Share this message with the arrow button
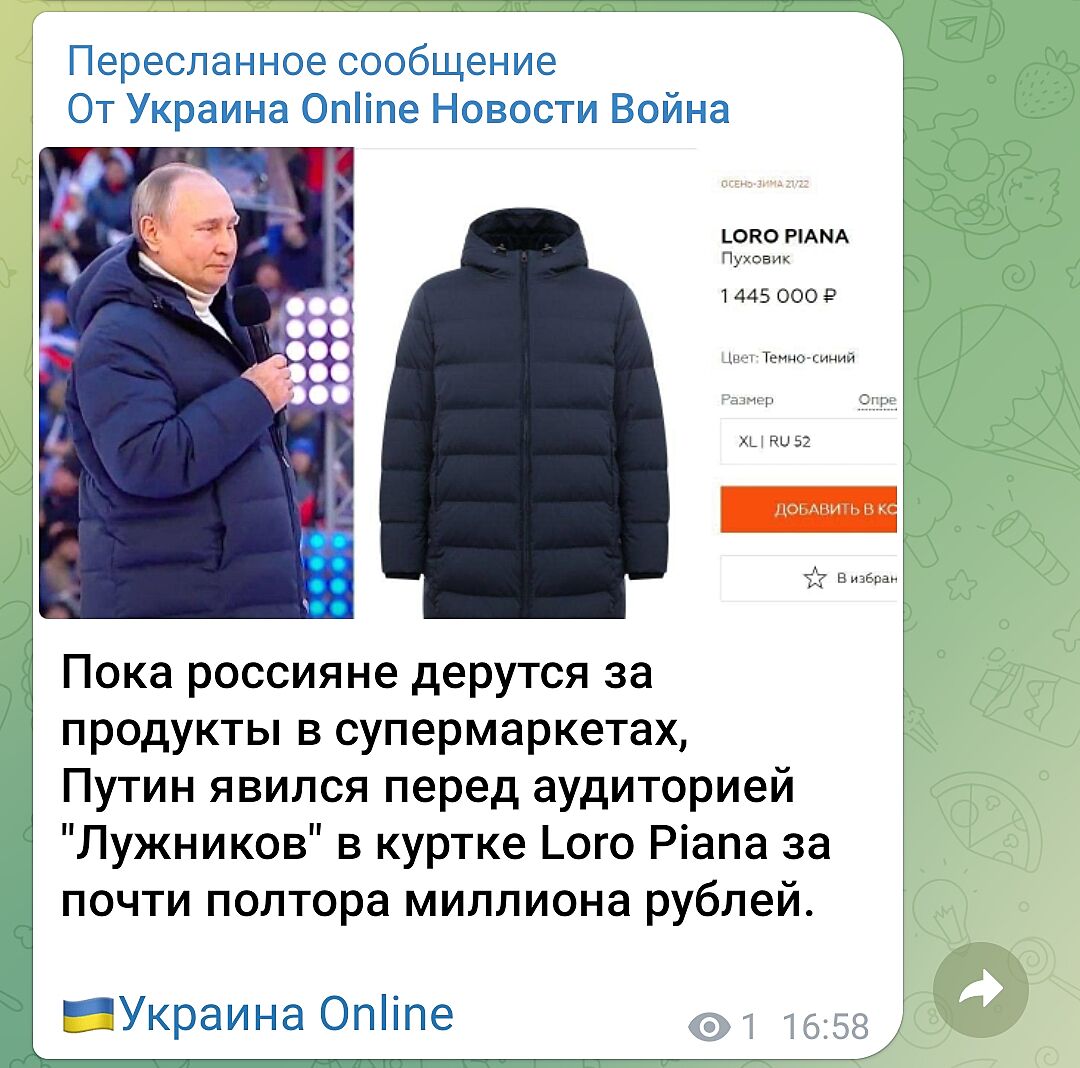This screenshot has width=1080, height=1068. 980,990
